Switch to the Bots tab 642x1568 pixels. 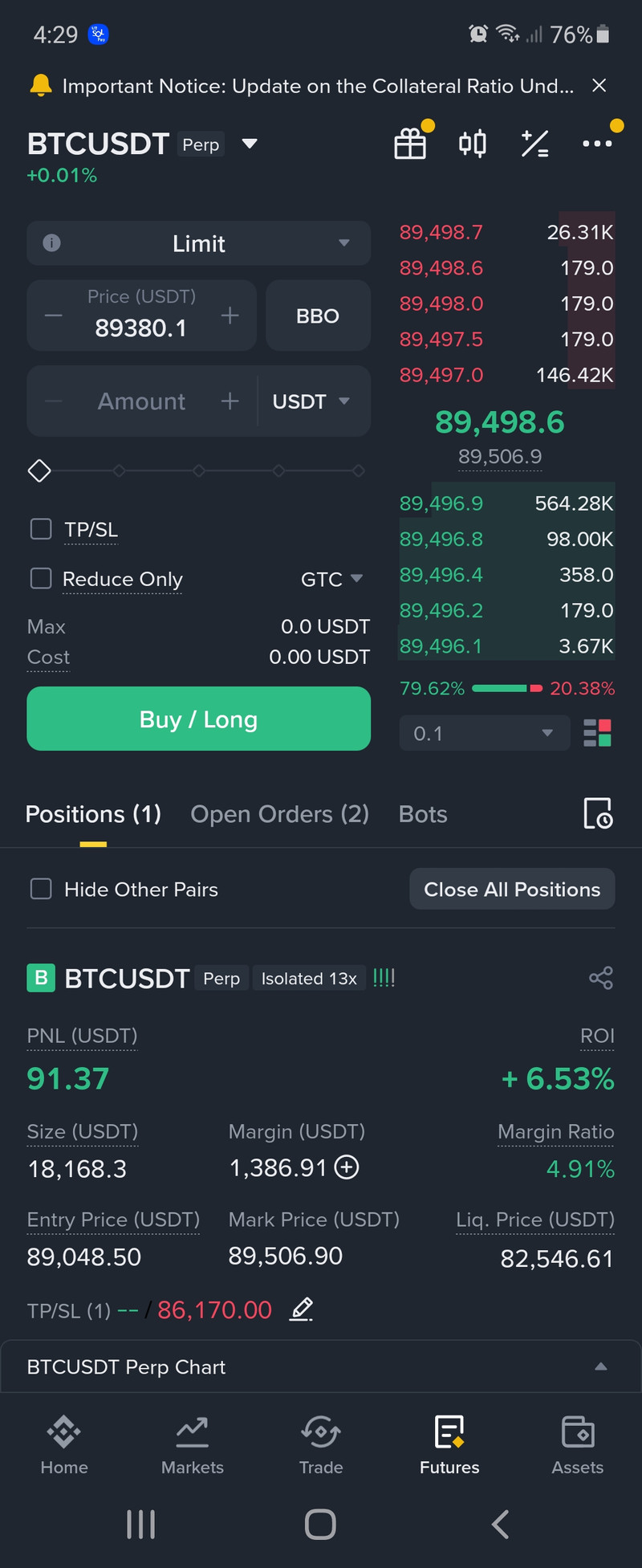[x=423, y=814]
